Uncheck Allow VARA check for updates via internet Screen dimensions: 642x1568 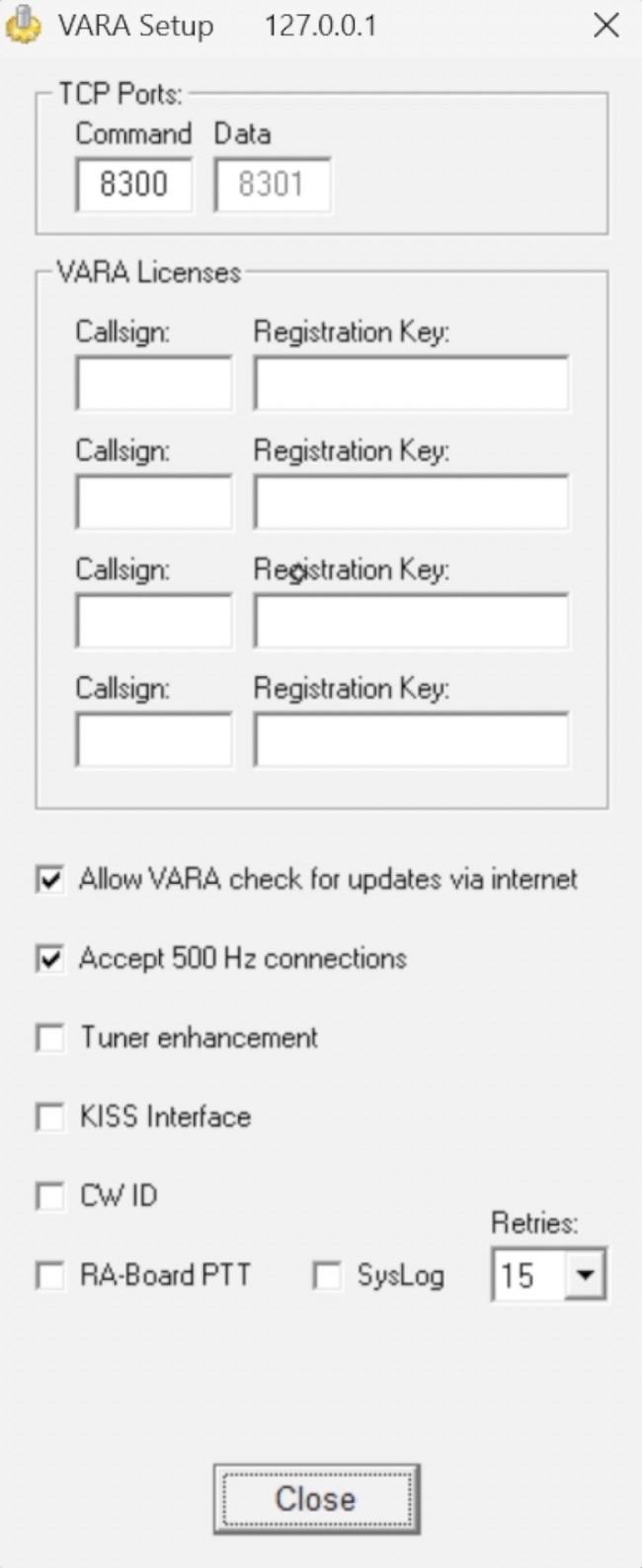pyautogui.click(x=49, y=879)
